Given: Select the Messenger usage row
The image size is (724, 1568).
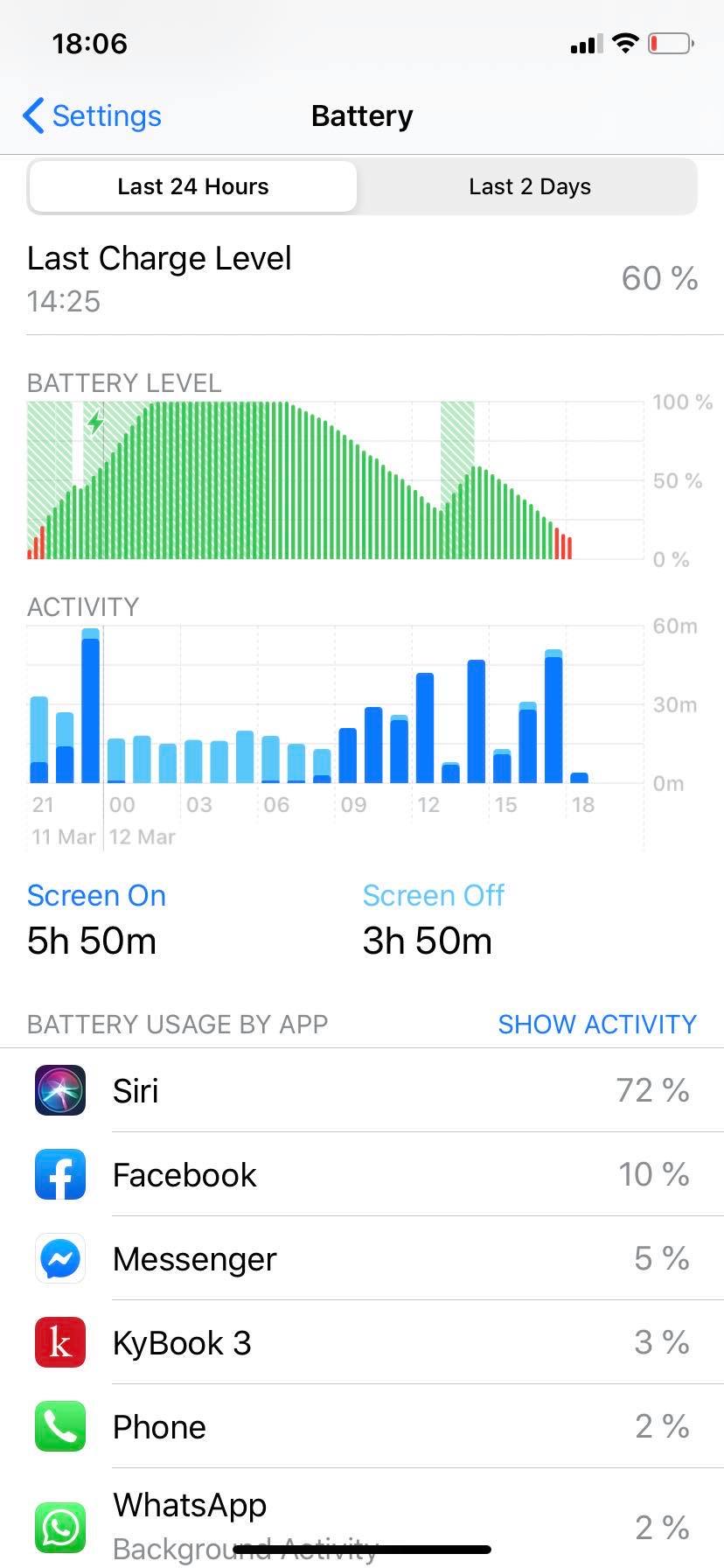Looking at the screenshot, I should (x=362, y=1258).
